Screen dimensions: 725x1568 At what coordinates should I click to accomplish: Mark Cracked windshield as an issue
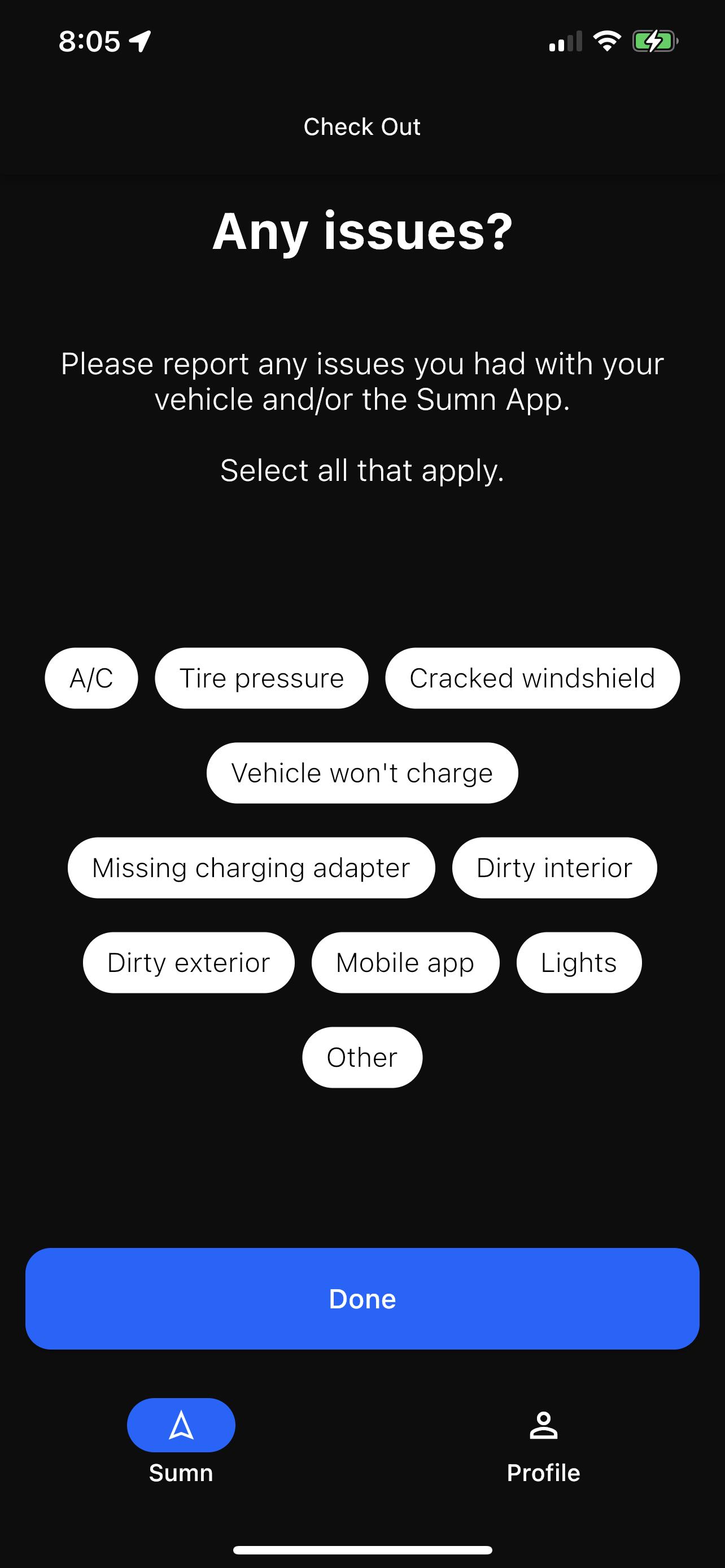(x=532, y=678)
